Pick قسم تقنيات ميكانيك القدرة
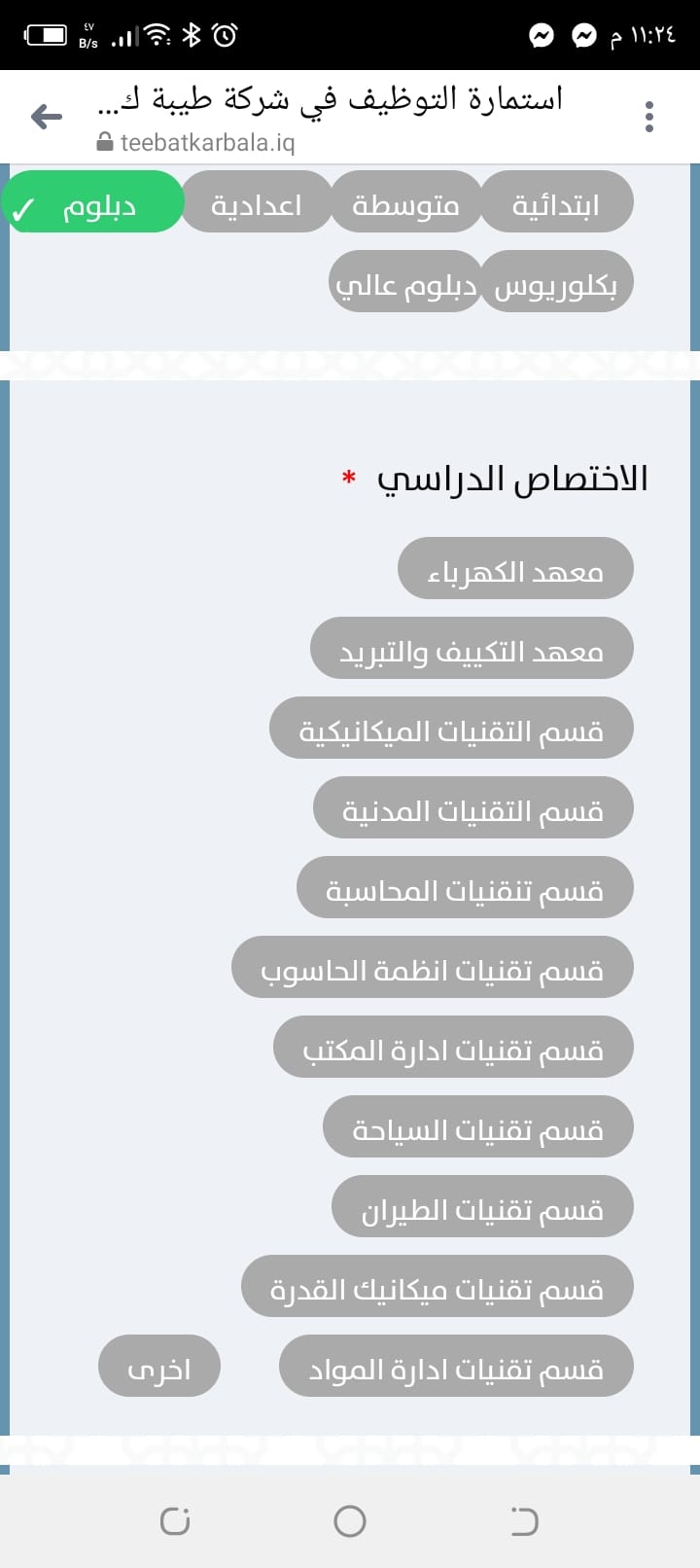 [437, 1286]
